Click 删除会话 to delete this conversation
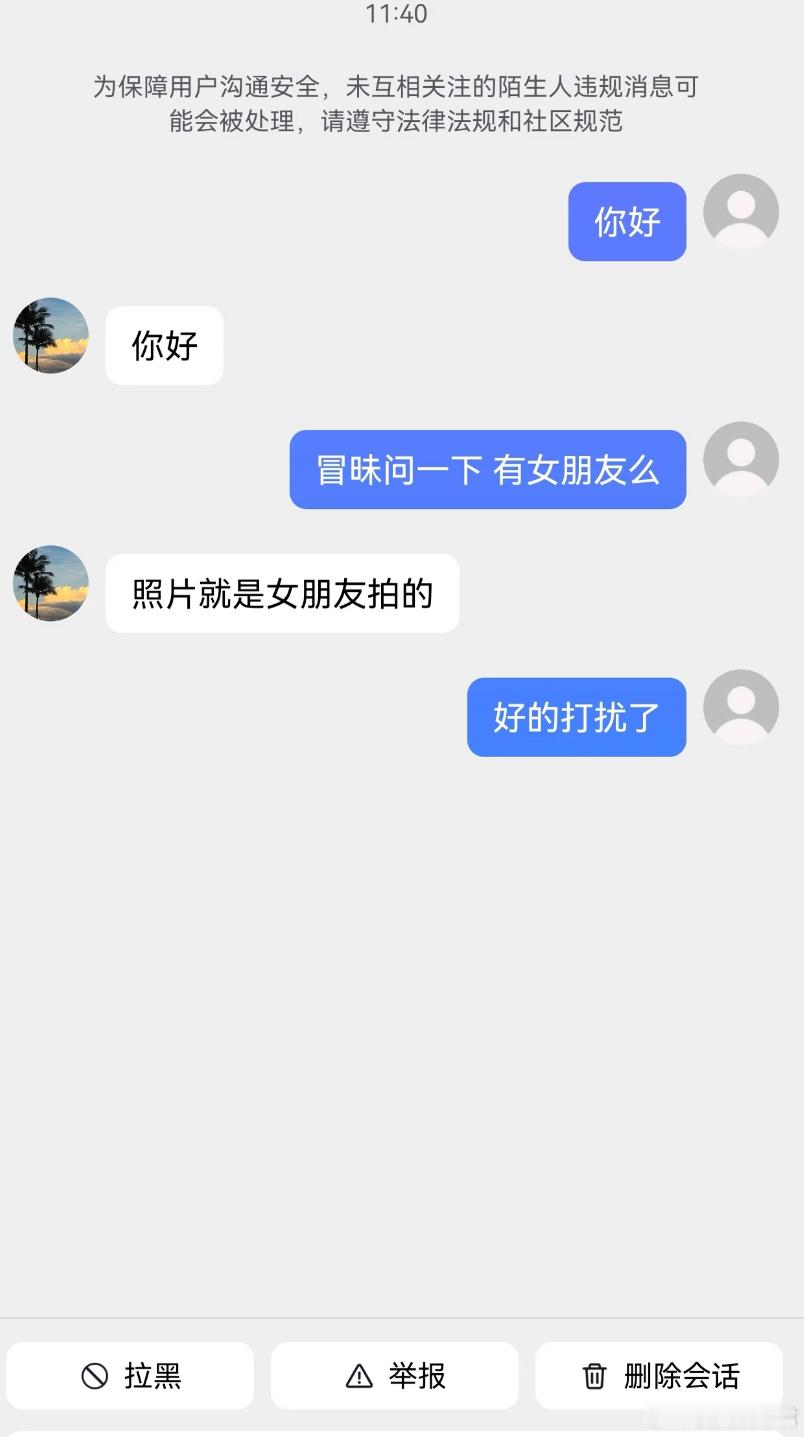Viewport: 806px width, 1437px height. tap(658, 1376)
